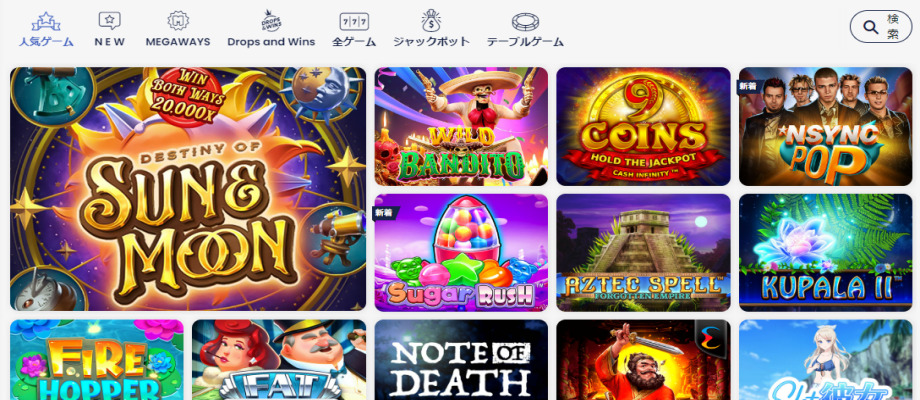Launch the Wild Bandito game

(461, 126)
